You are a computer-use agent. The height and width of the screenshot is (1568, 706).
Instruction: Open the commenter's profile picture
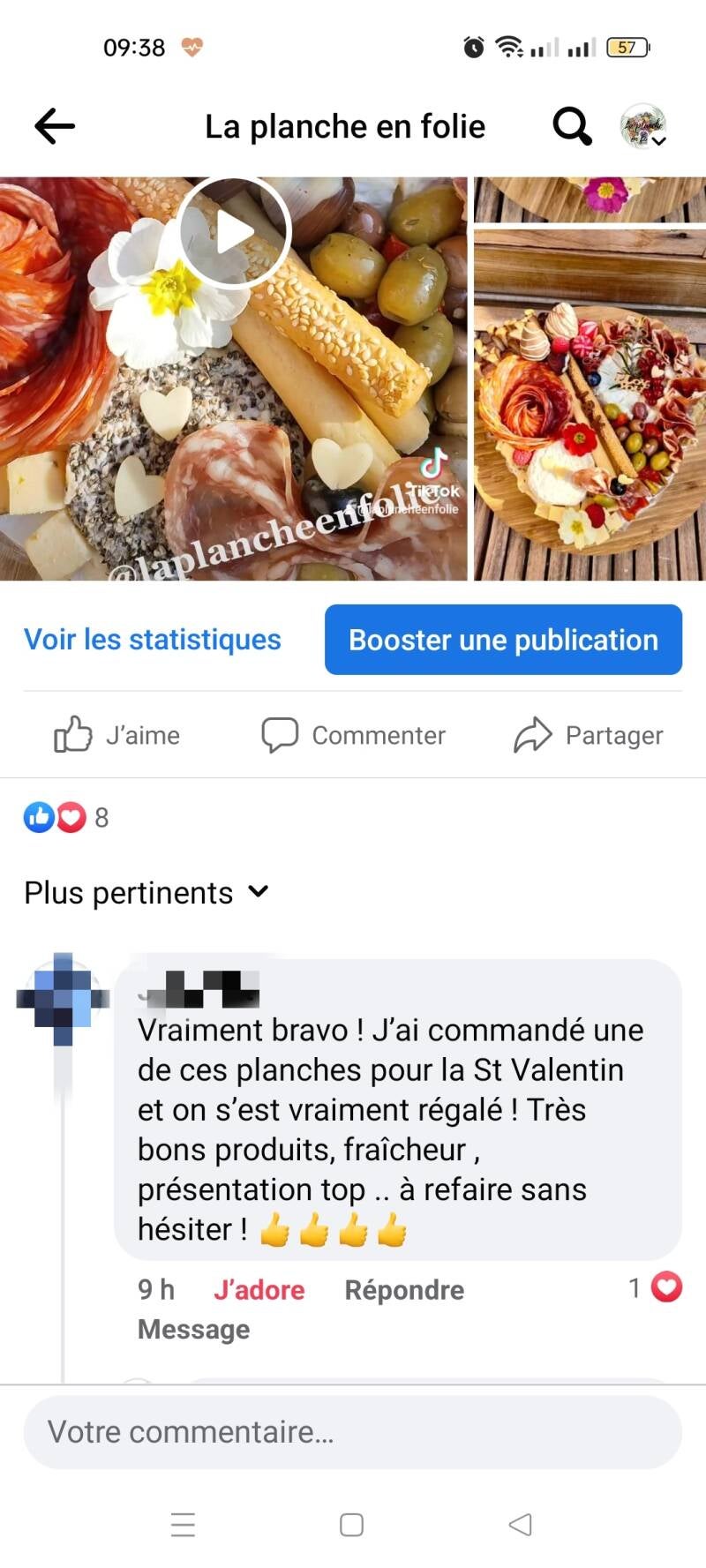[63, 999]
